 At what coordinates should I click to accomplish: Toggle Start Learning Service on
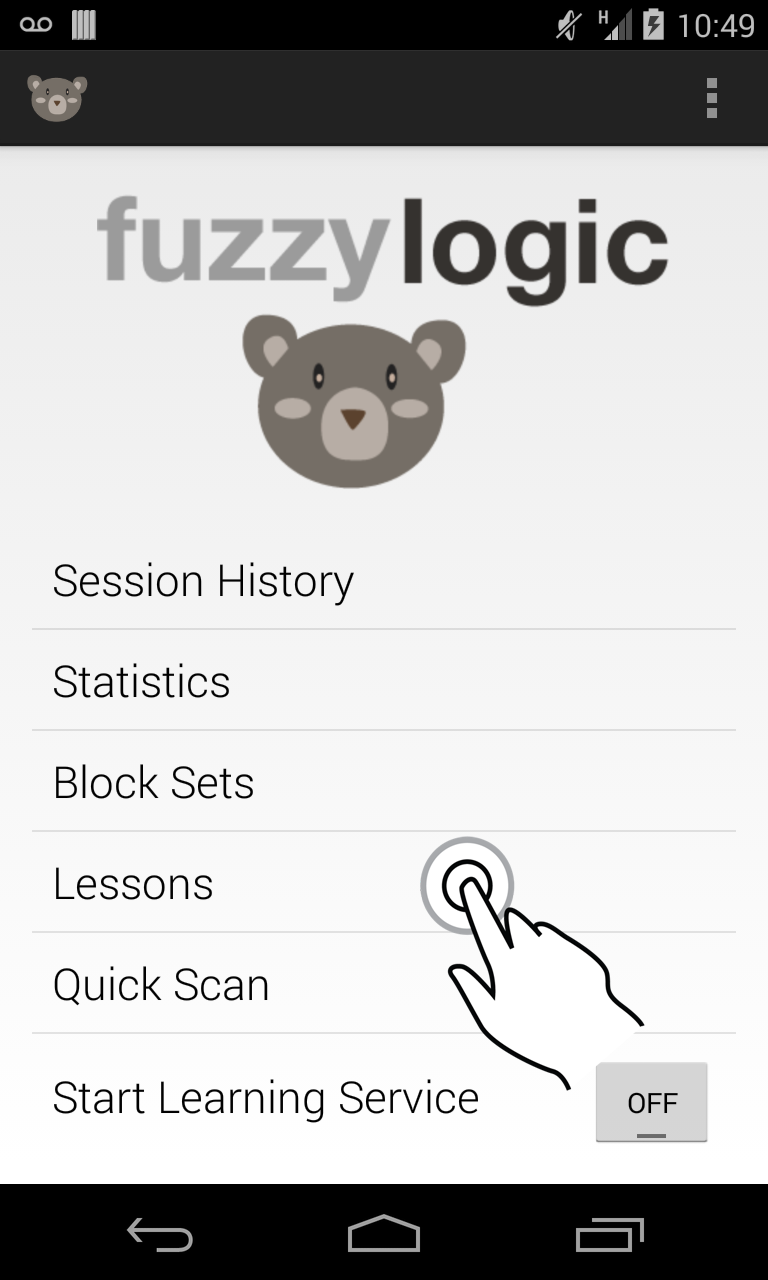pos(651,1102)
